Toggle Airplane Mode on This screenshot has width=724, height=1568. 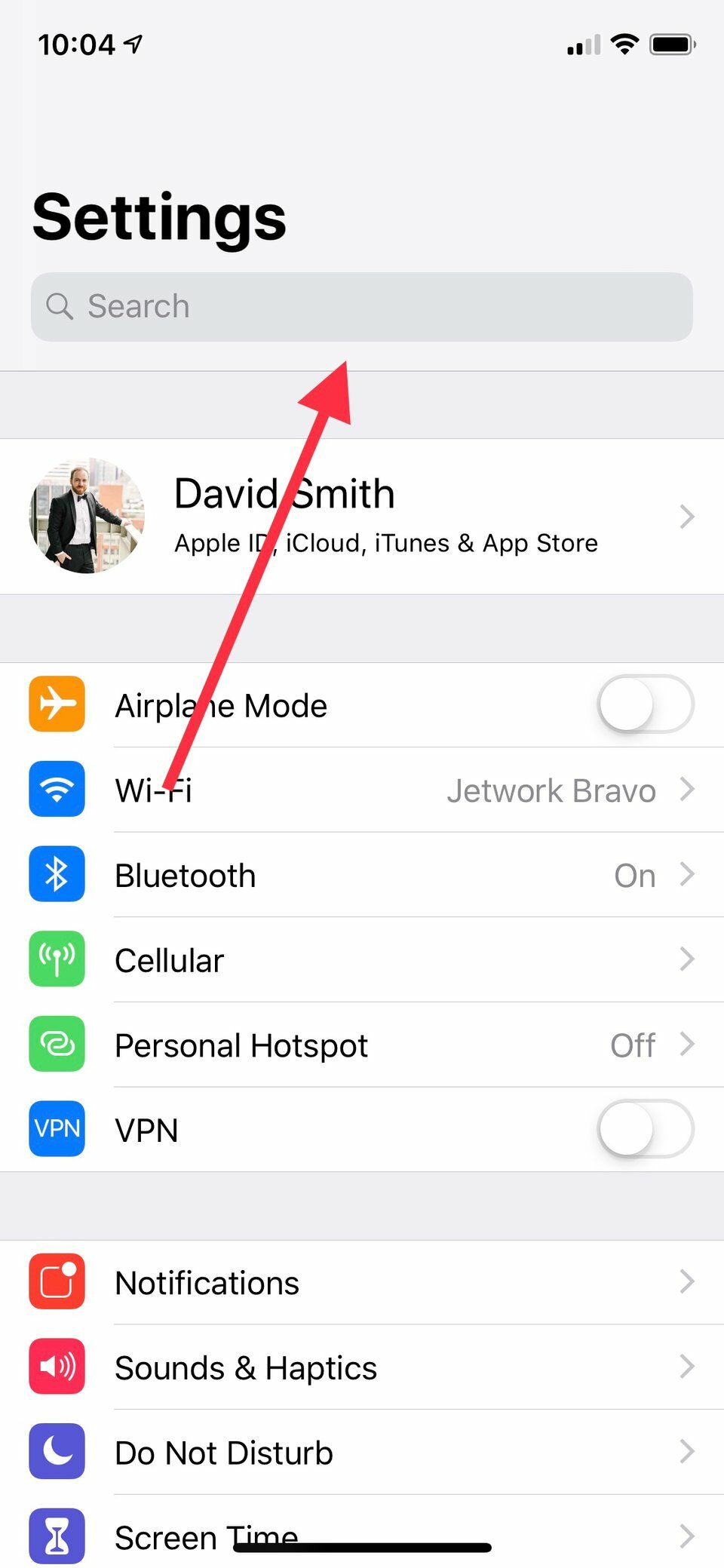(x=645, y=704)
